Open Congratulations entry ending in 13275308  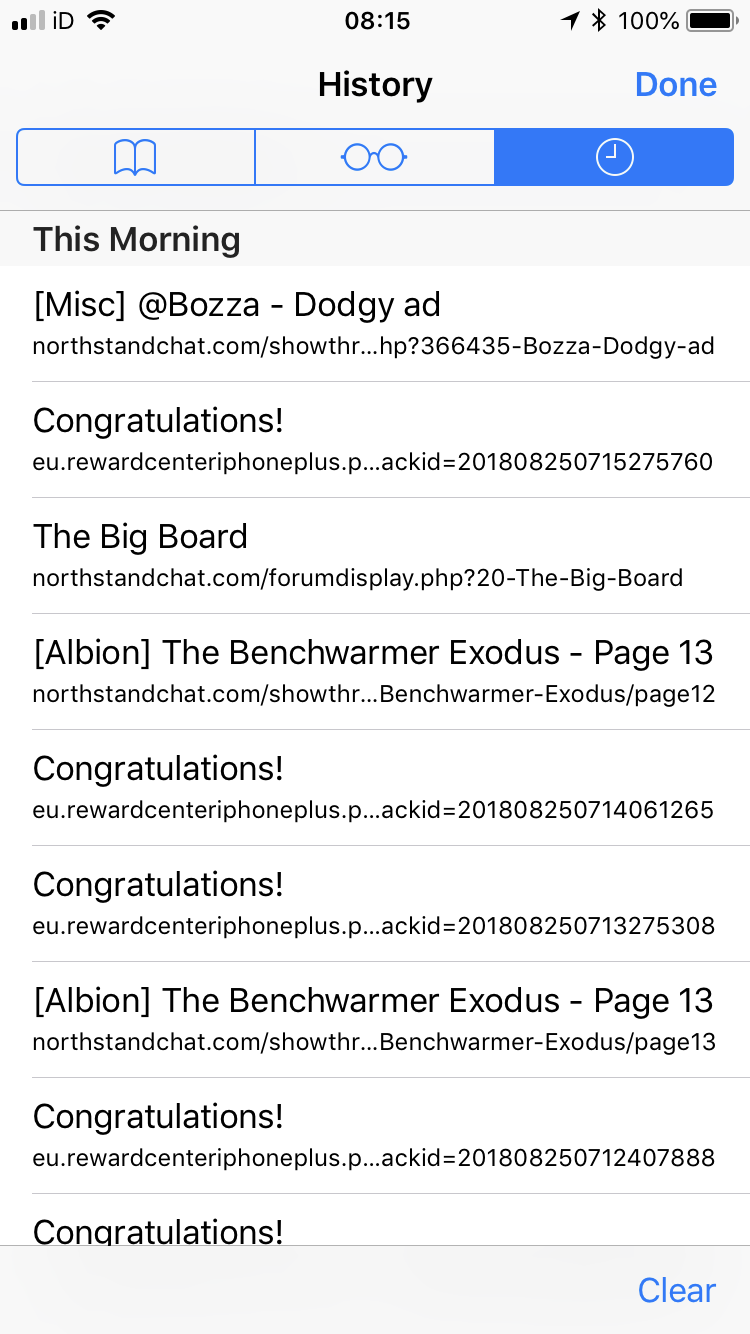pyautogui.click(x=375, y=904)
